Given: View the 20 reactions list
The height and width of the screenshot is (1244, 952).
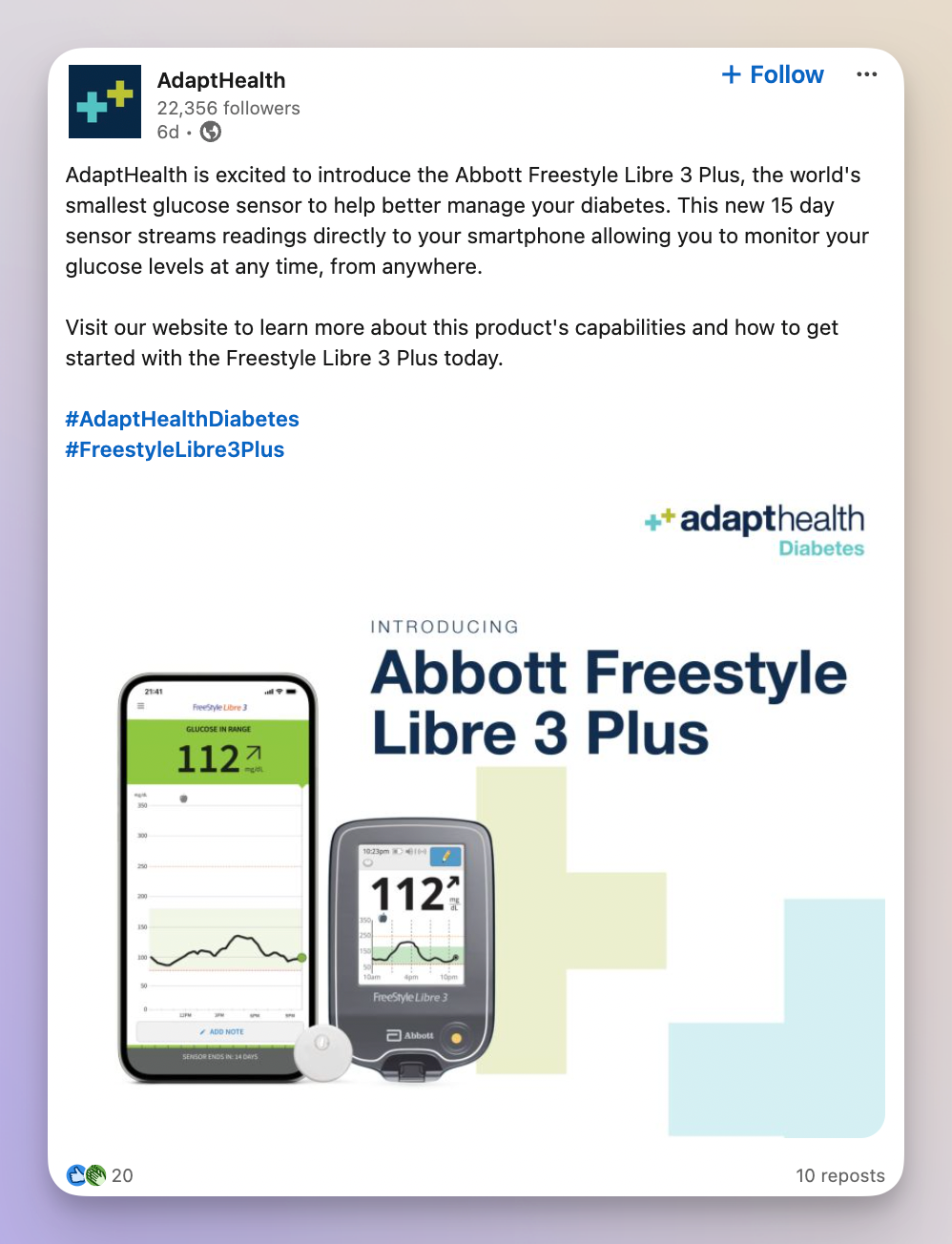Looking at the screenshot, I should click(x=100, y=1175).
